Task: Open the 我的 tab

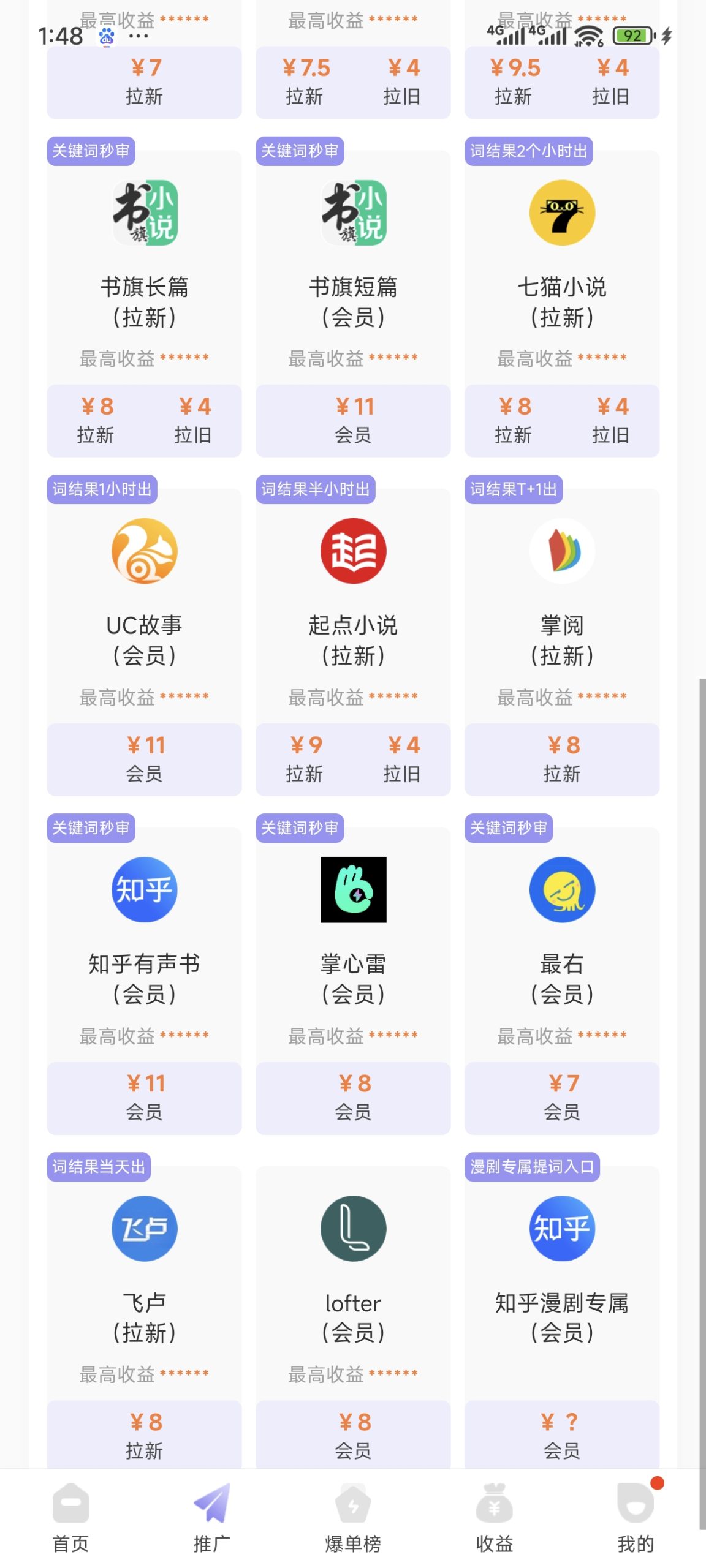Action: coord(636,1518)
